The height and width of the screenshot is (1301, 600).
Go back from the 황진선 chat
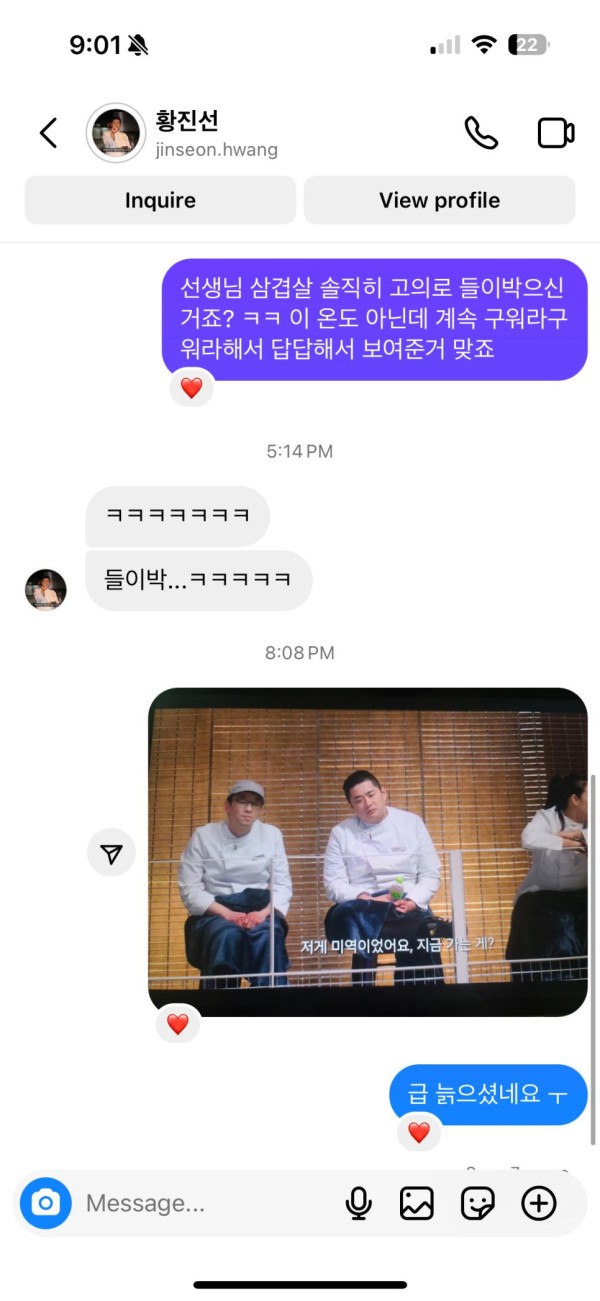pos(48,134)
